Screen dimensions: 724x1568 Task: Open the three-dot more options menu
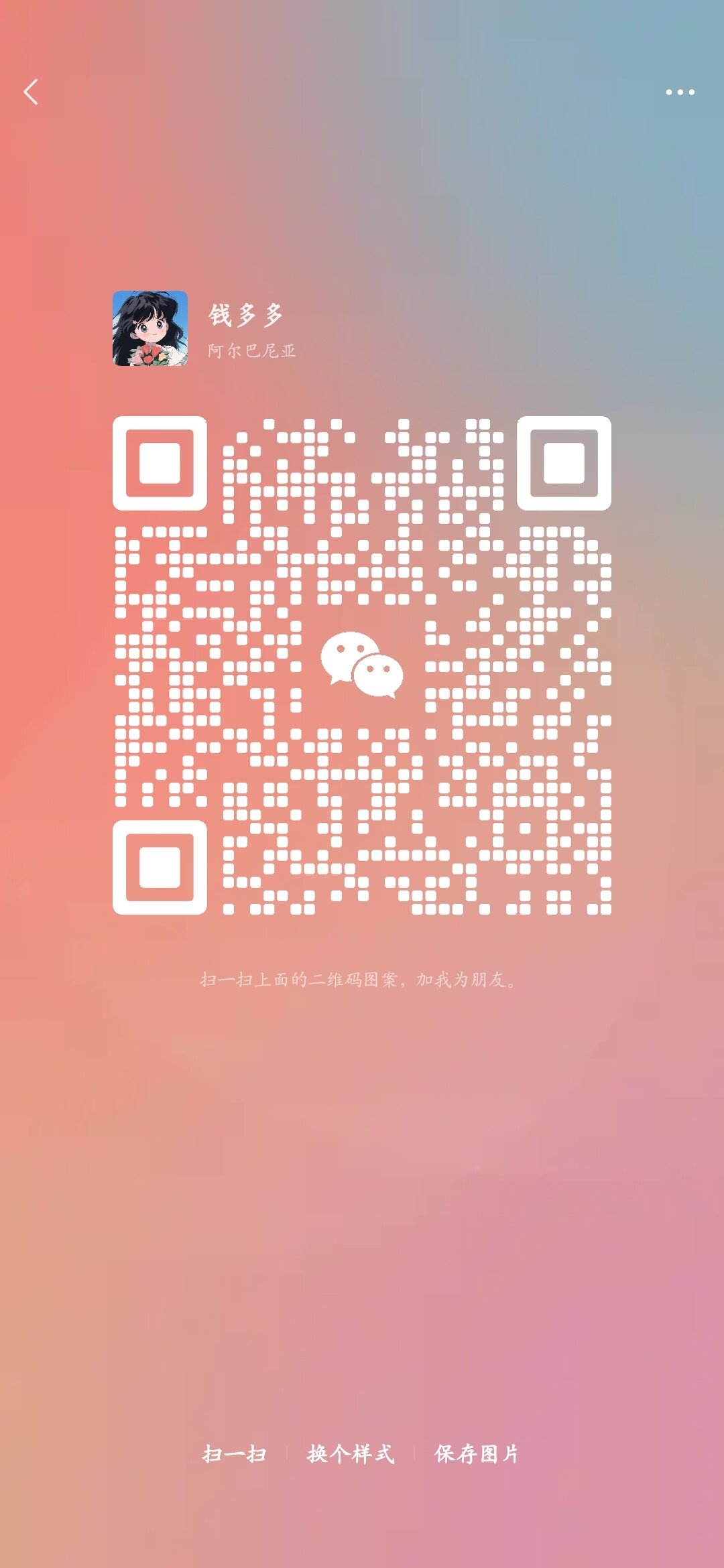pos(680,92)
